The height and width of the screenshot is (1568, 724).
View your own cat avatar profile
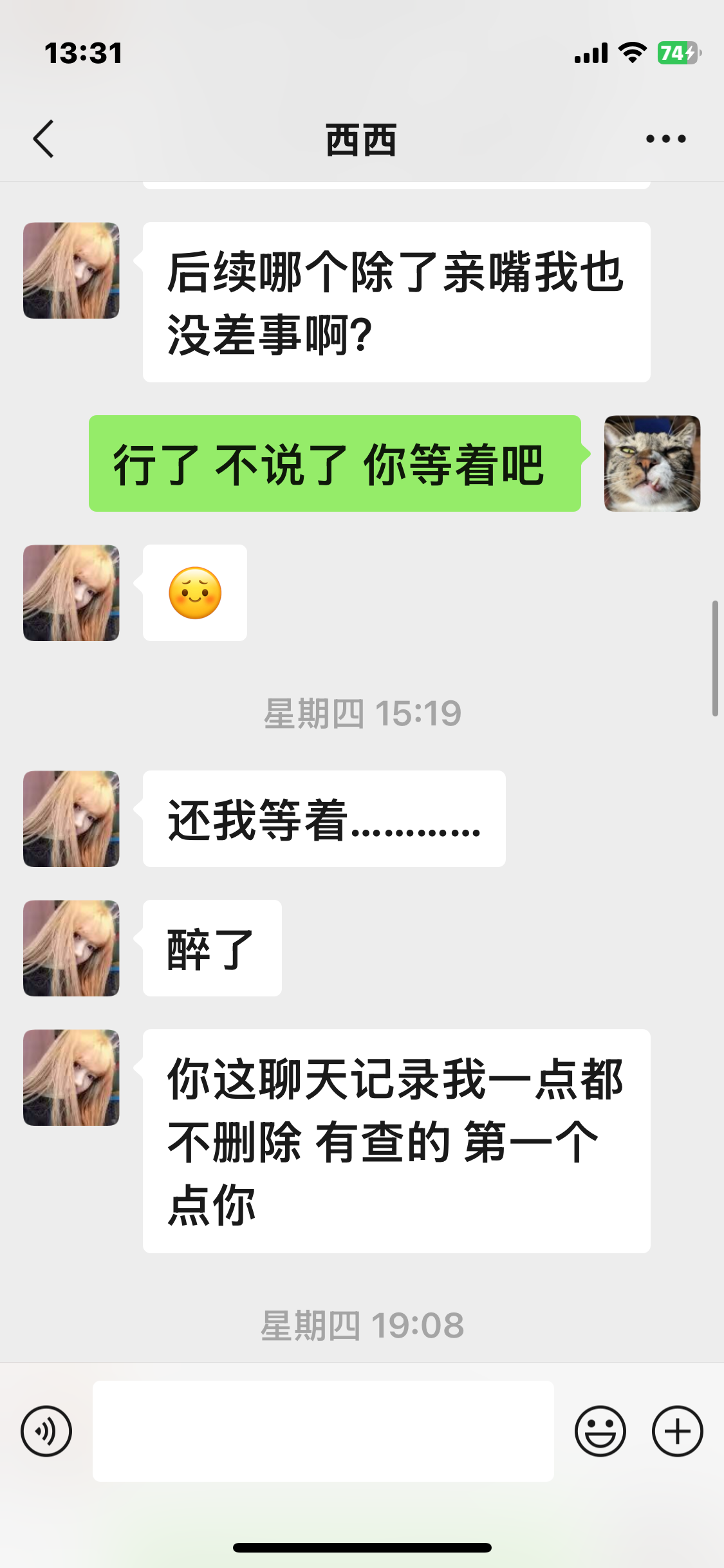tap(652, 463)
